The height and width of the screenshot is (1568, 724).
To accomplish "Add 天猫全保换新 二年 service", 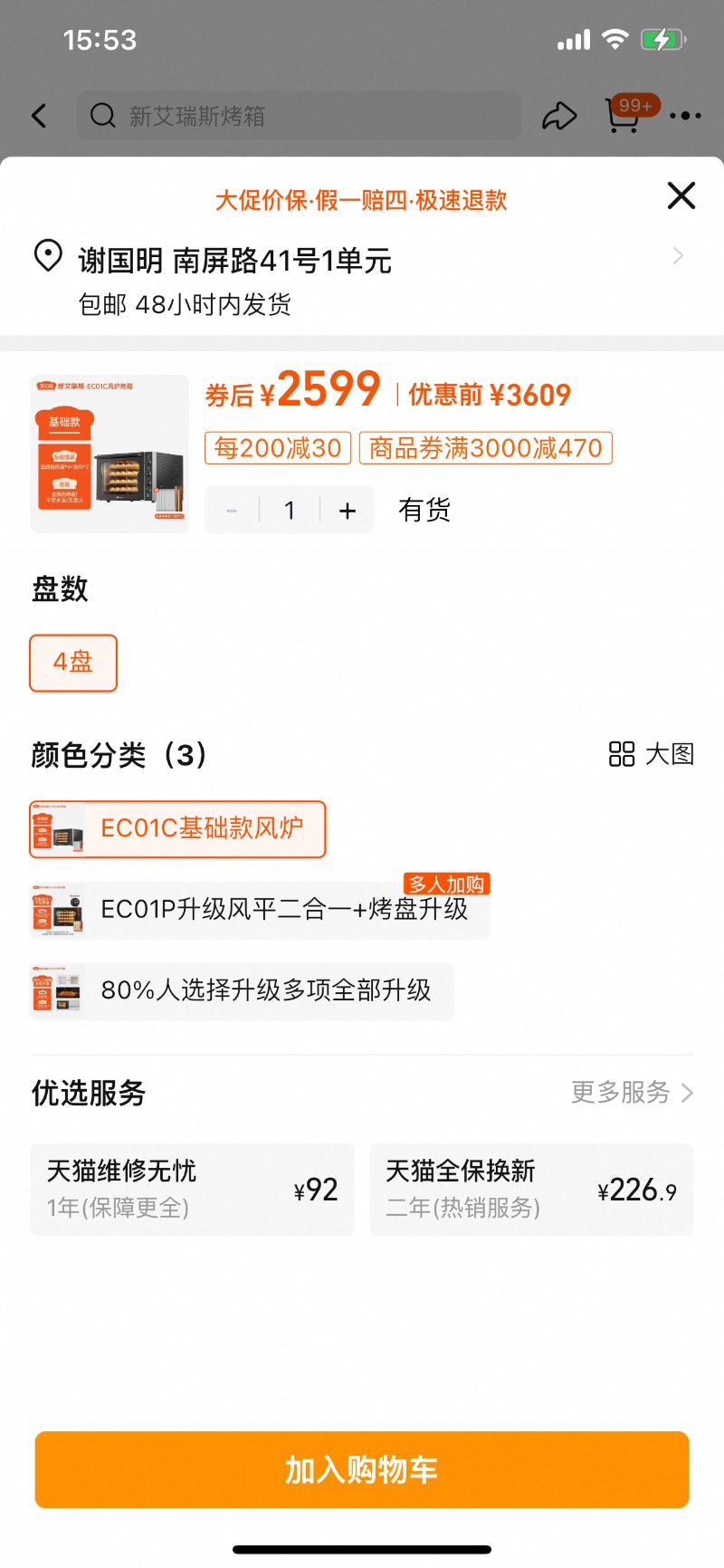I will [531, 1190].
